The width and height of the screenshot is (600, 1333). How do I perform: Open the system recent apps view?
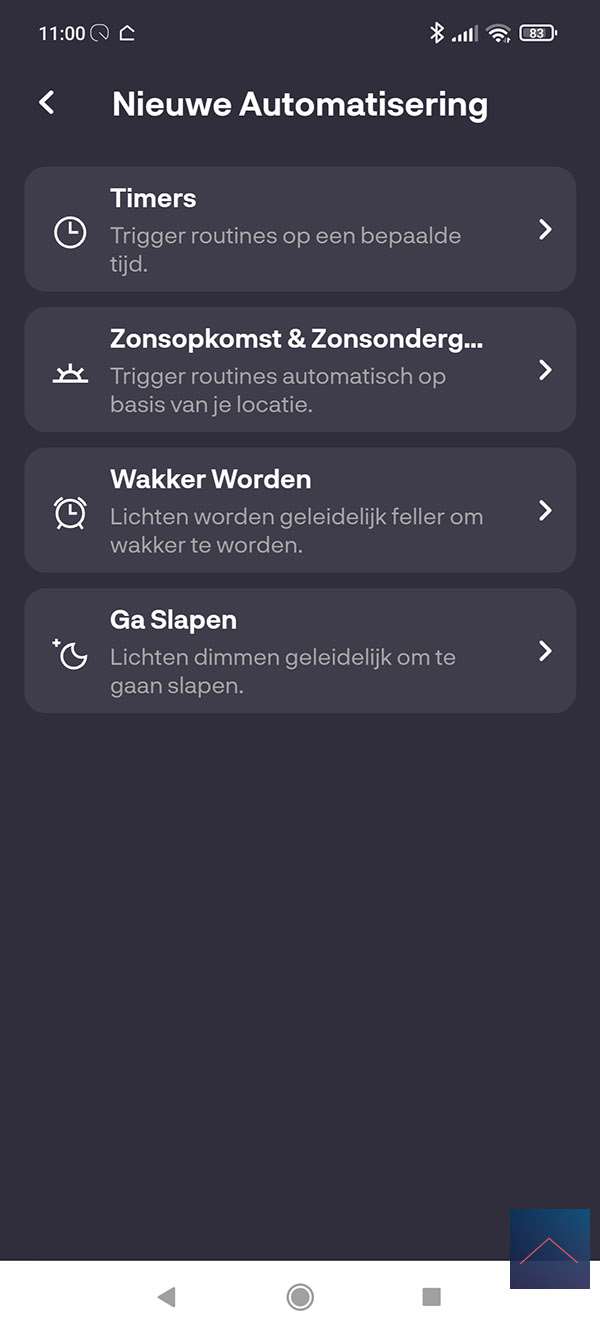432,1297
